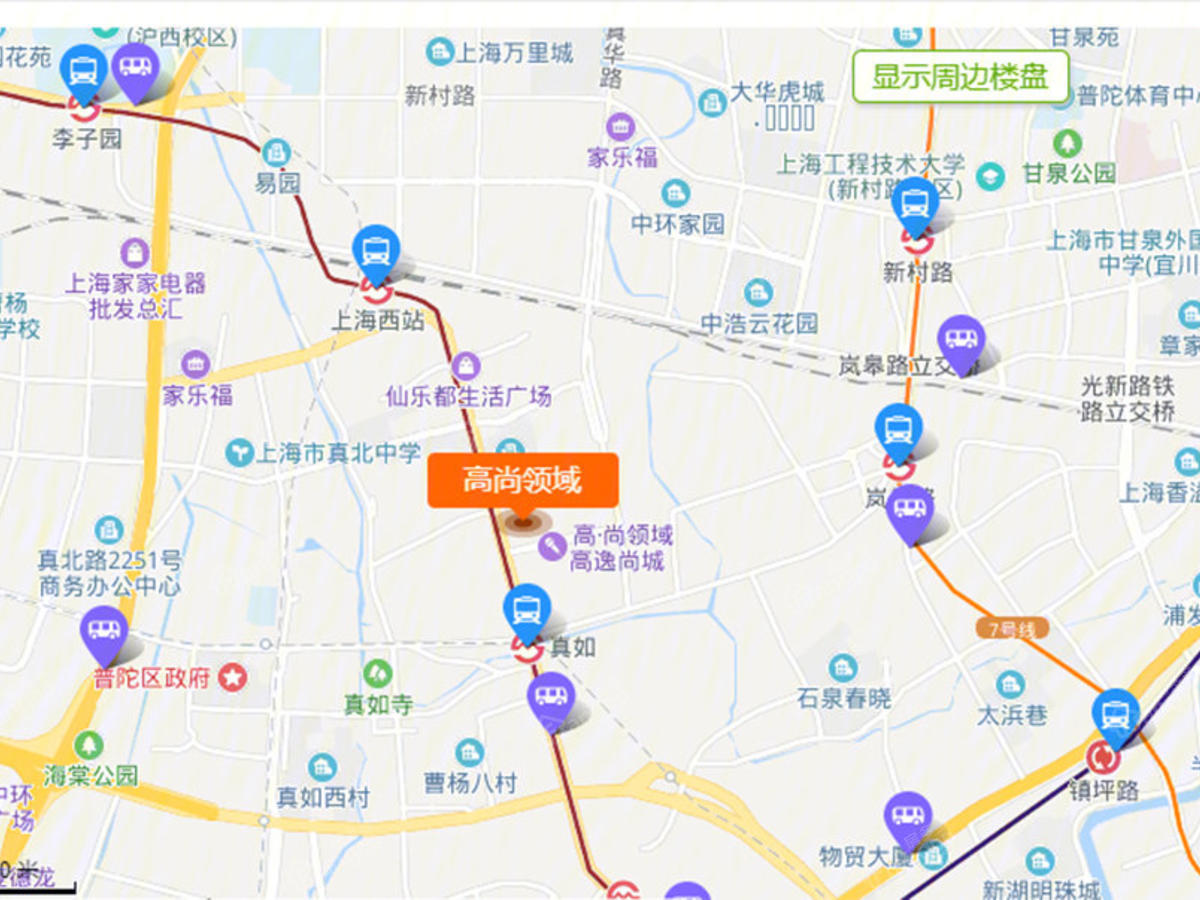The width and height of the screenshot is (1200, 900).
Task: Open the metro marker at 镇坪路
Action: (1114, 715)
